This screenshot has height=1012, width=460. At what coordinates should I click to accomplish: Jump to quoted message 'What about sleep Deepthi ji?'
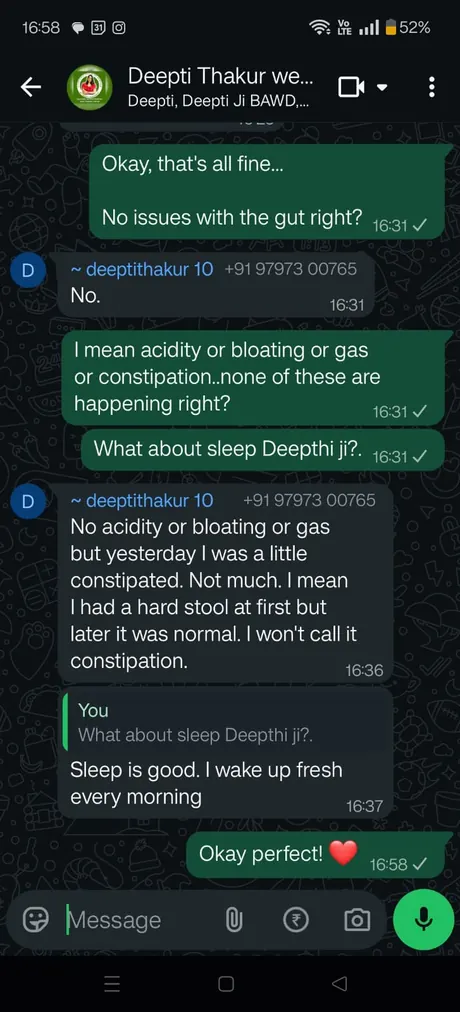point(226,722)
